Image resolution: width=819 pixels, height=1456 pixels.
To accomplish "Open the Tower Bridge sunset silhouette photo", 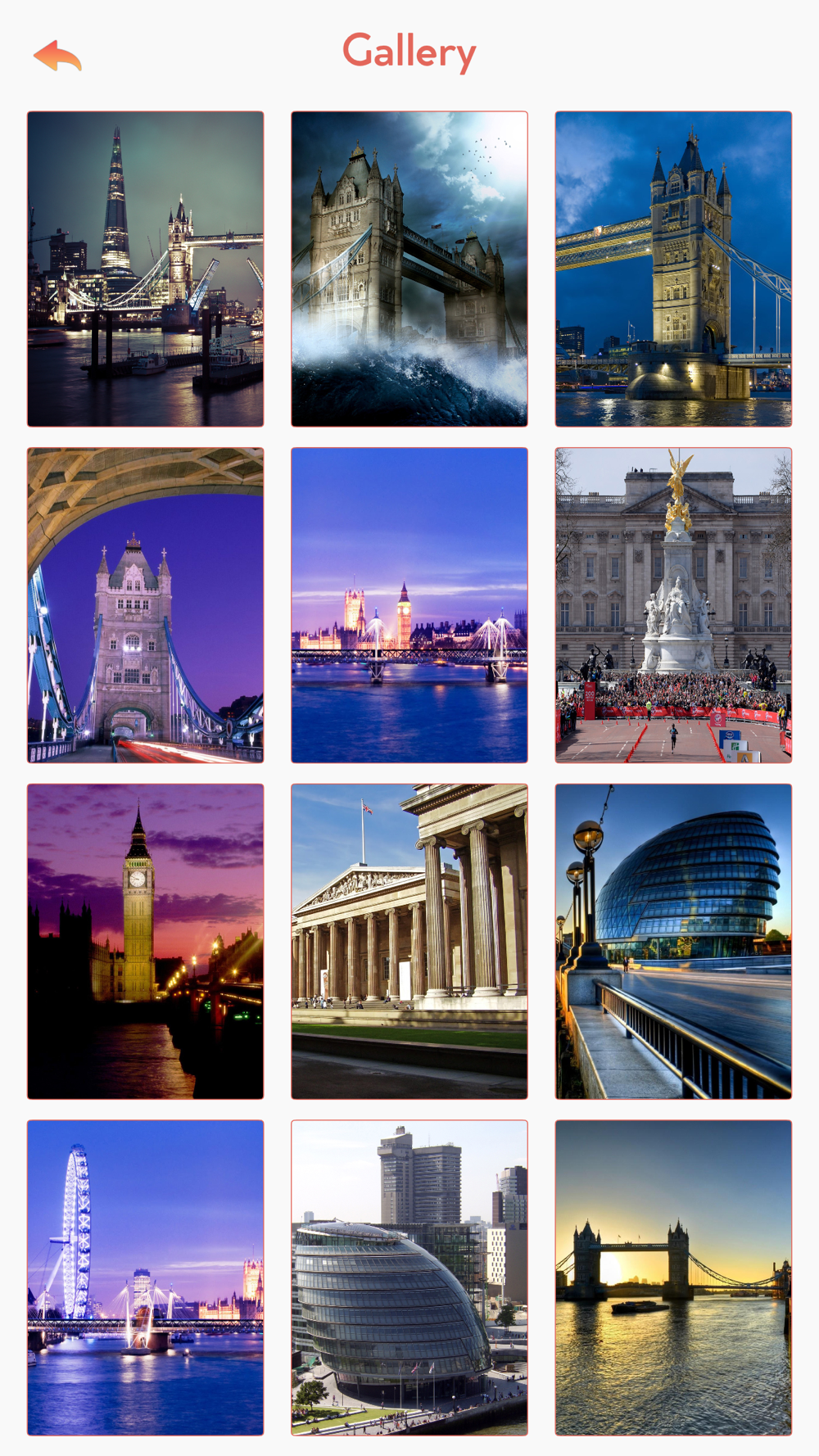I will coord(673,1277).
